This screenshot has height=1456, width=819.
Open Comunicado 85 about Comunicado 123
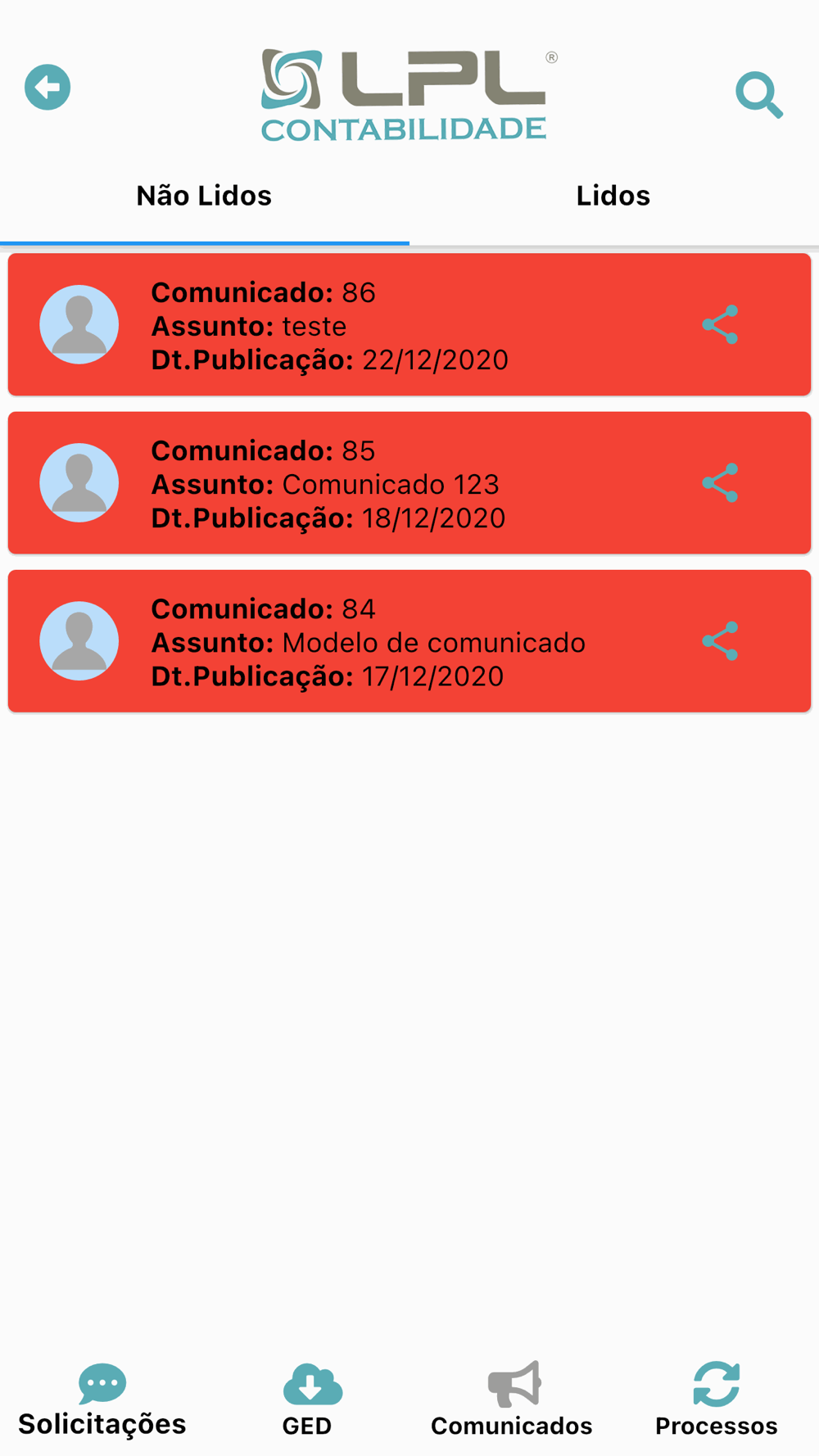coord(409,483)
